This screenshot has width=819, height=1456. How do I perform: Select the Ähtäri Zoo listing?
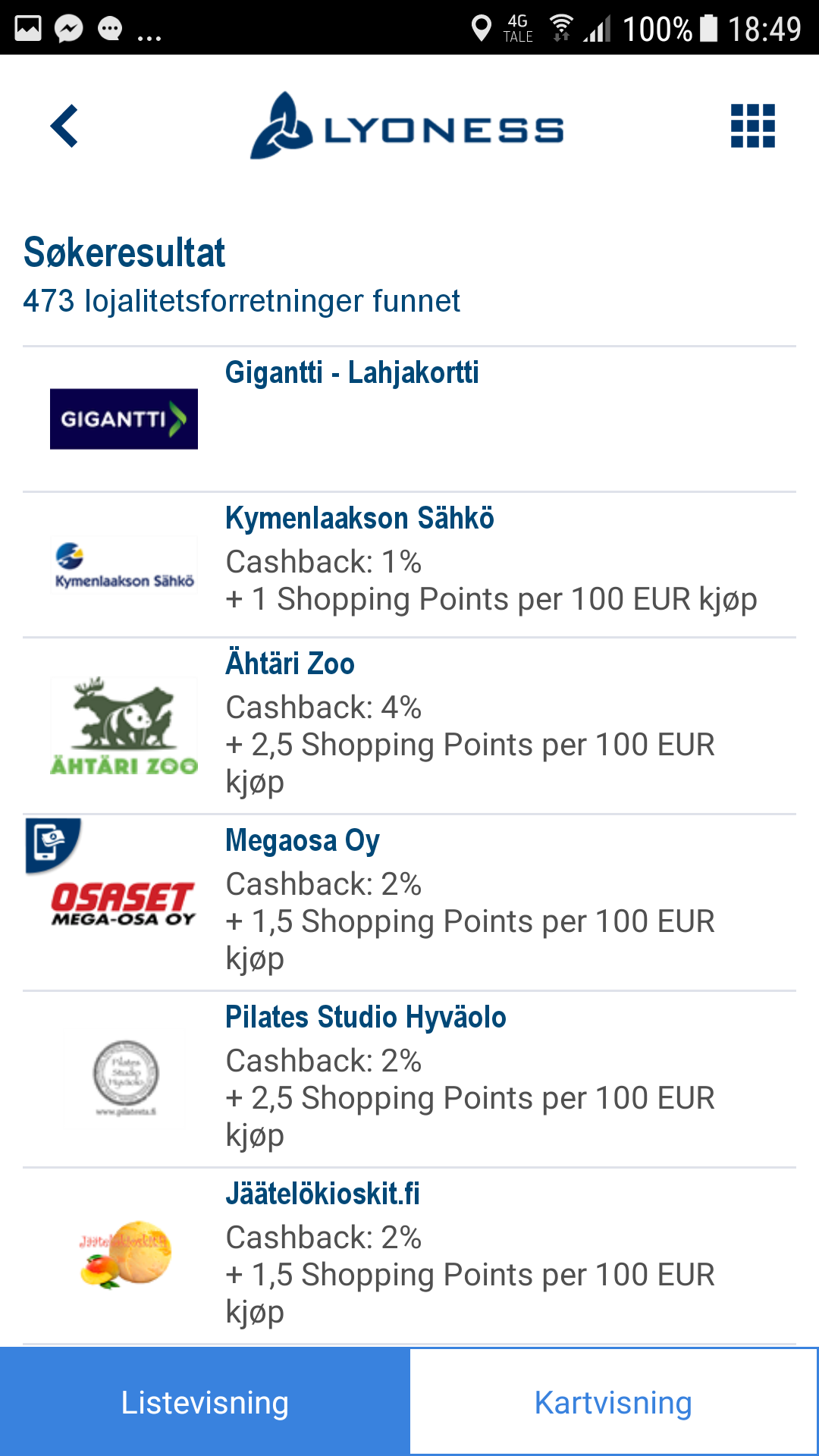point(409,726)
